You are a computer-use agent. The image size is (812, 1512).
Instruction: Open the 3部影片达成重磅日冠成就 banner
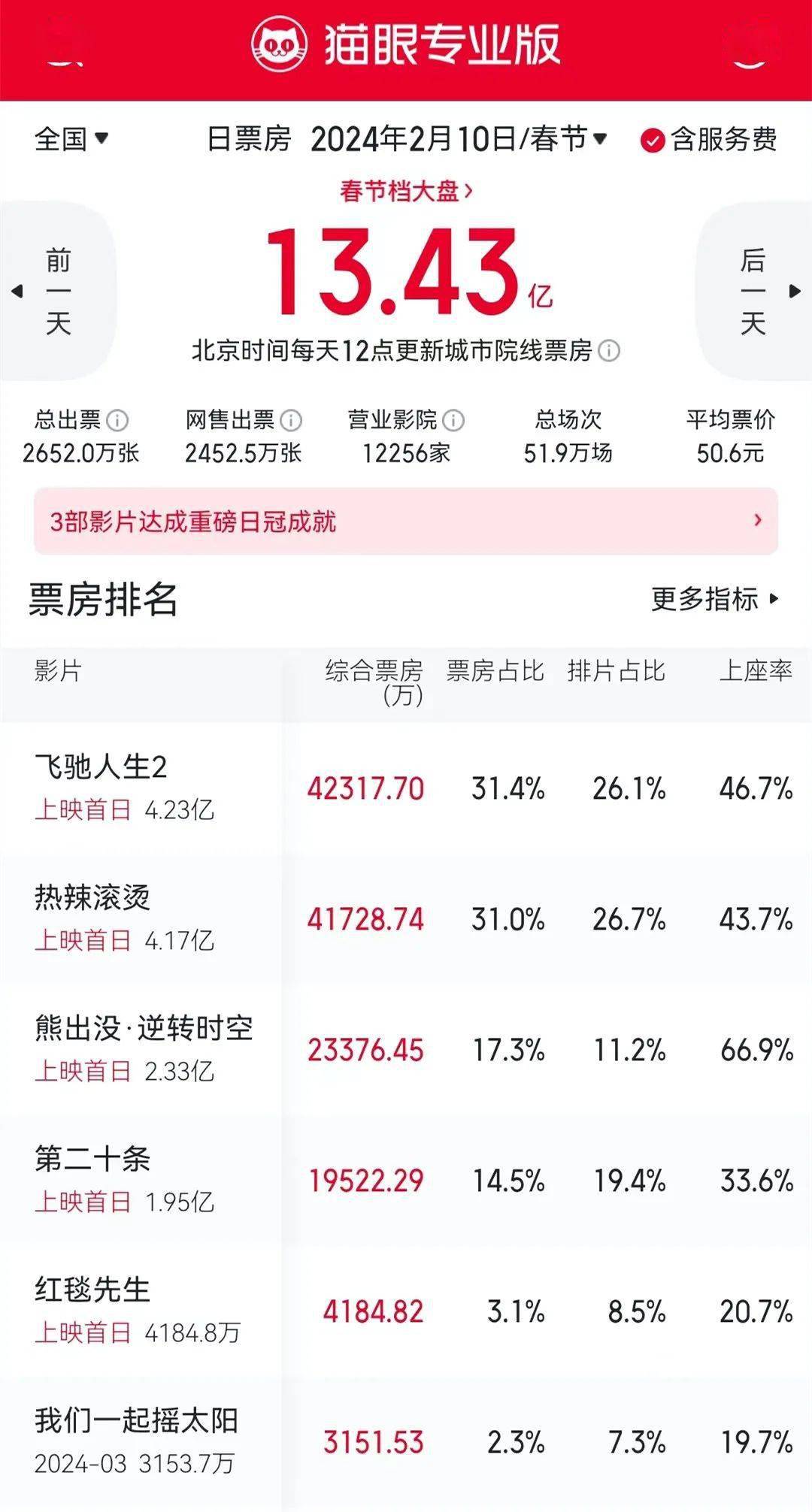[x=406, y=522]
